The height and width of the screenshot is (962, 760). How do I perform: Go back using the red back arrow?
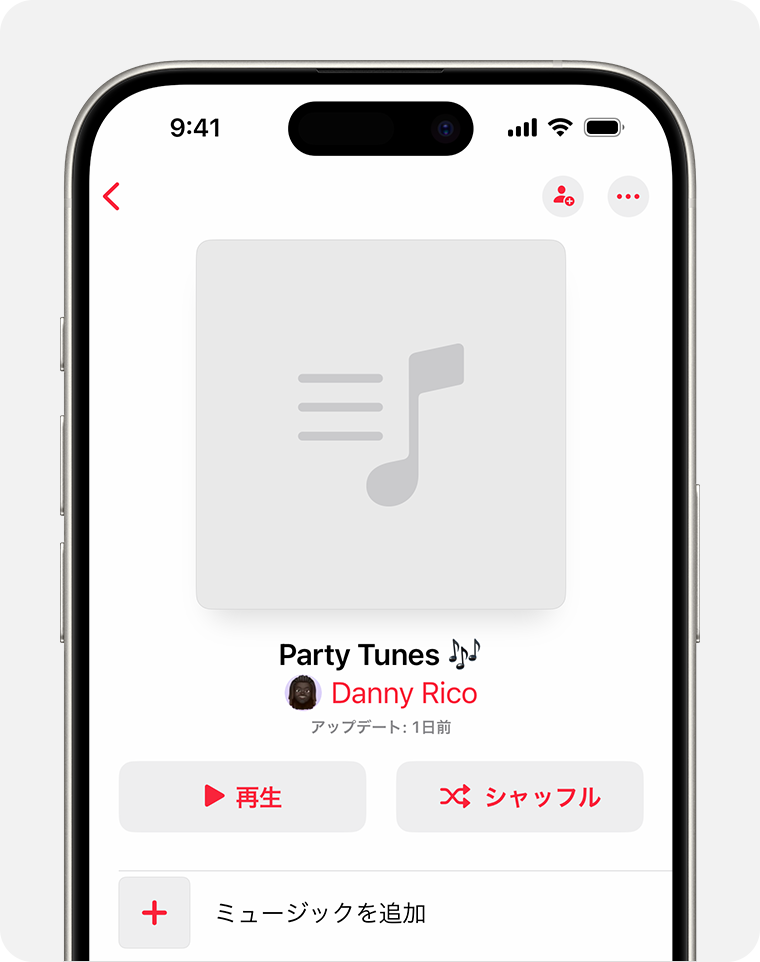pyautogui.click(x=111, y=196)
